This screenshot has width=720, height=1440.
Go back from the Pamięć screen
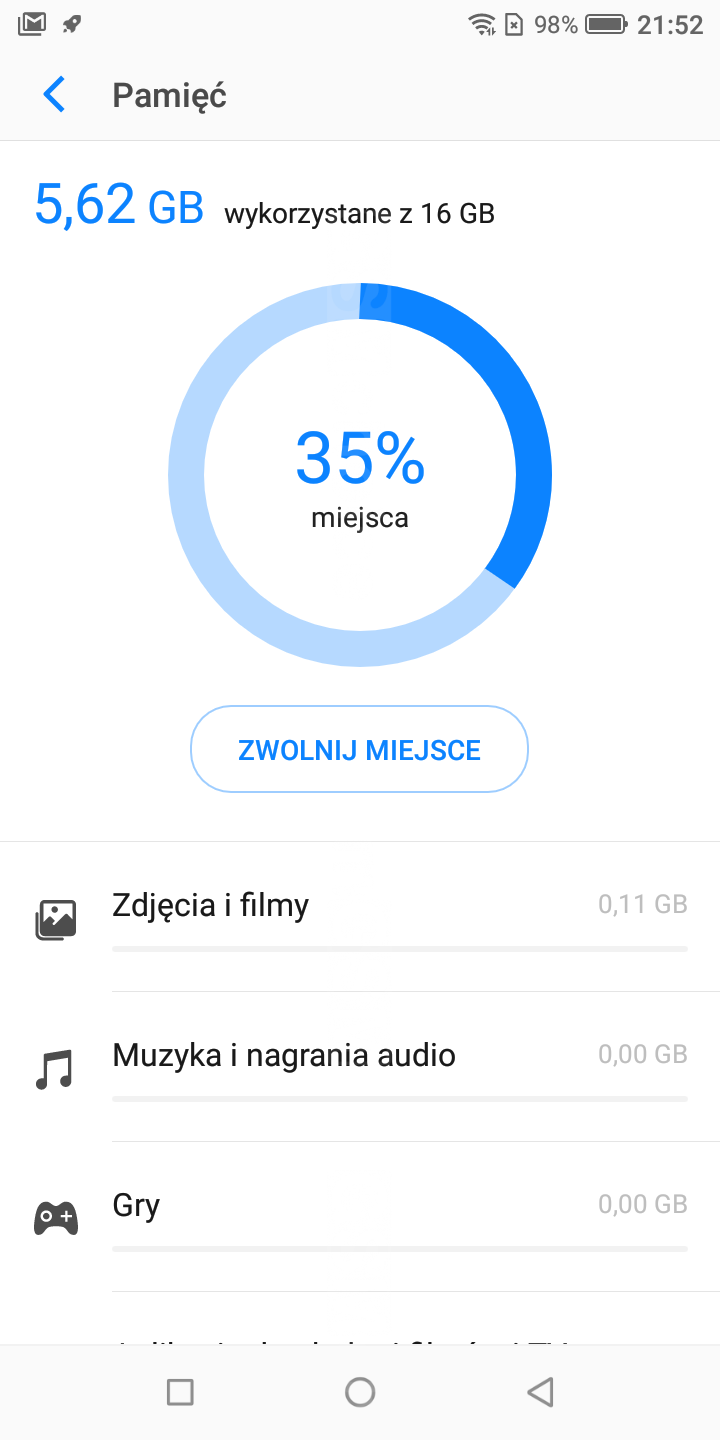tap(54, 95)
